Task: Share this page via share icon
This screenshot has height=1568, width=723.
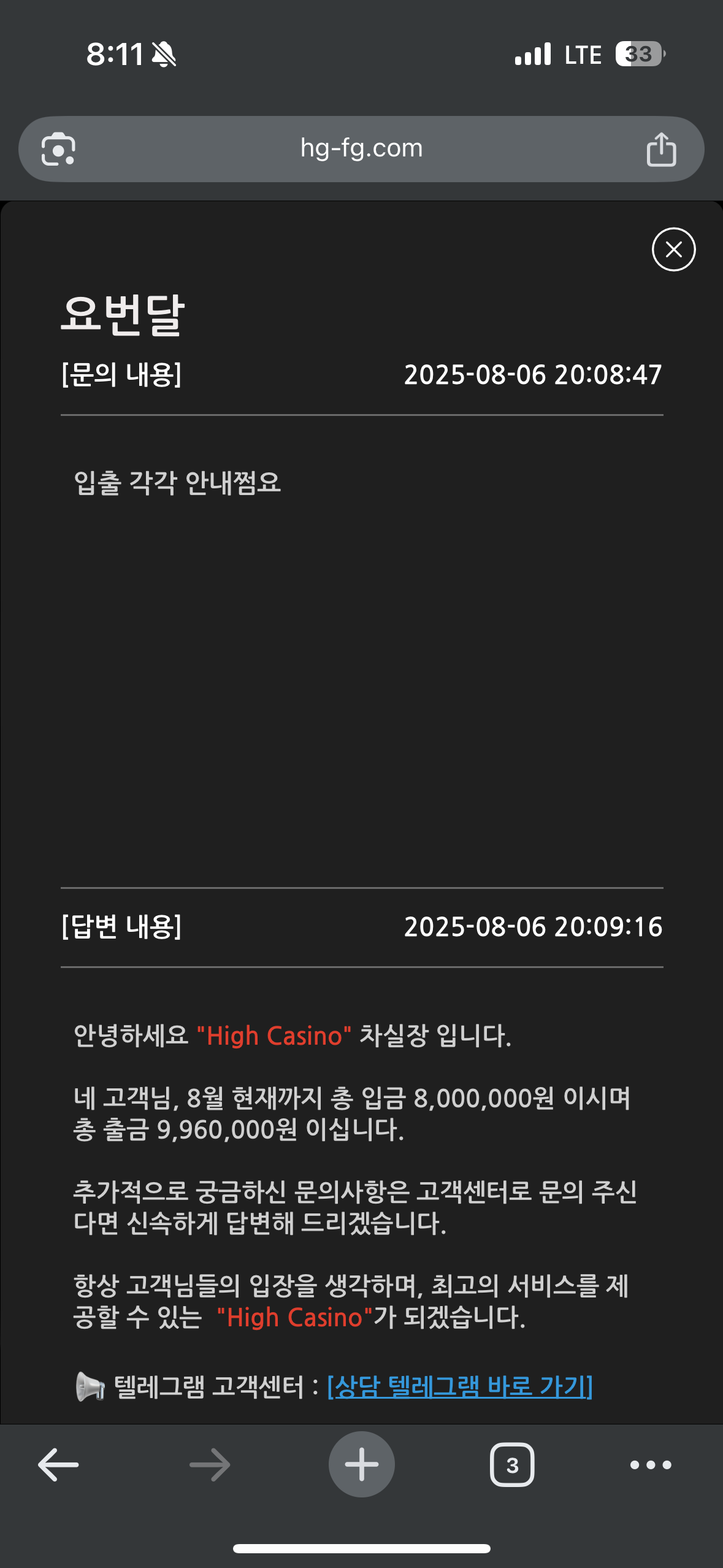Action: [661, 149]
